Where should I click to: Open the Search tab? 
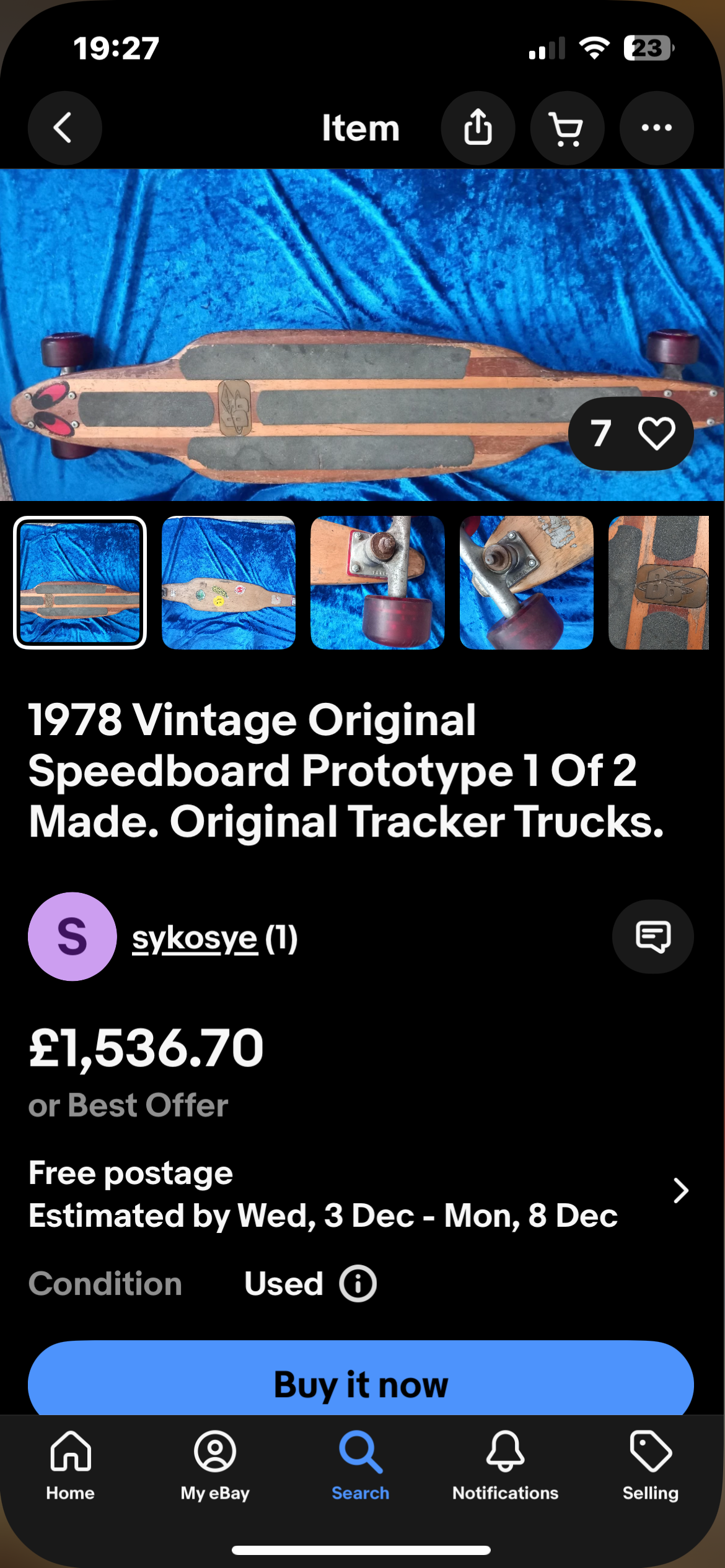point(361,1465)
